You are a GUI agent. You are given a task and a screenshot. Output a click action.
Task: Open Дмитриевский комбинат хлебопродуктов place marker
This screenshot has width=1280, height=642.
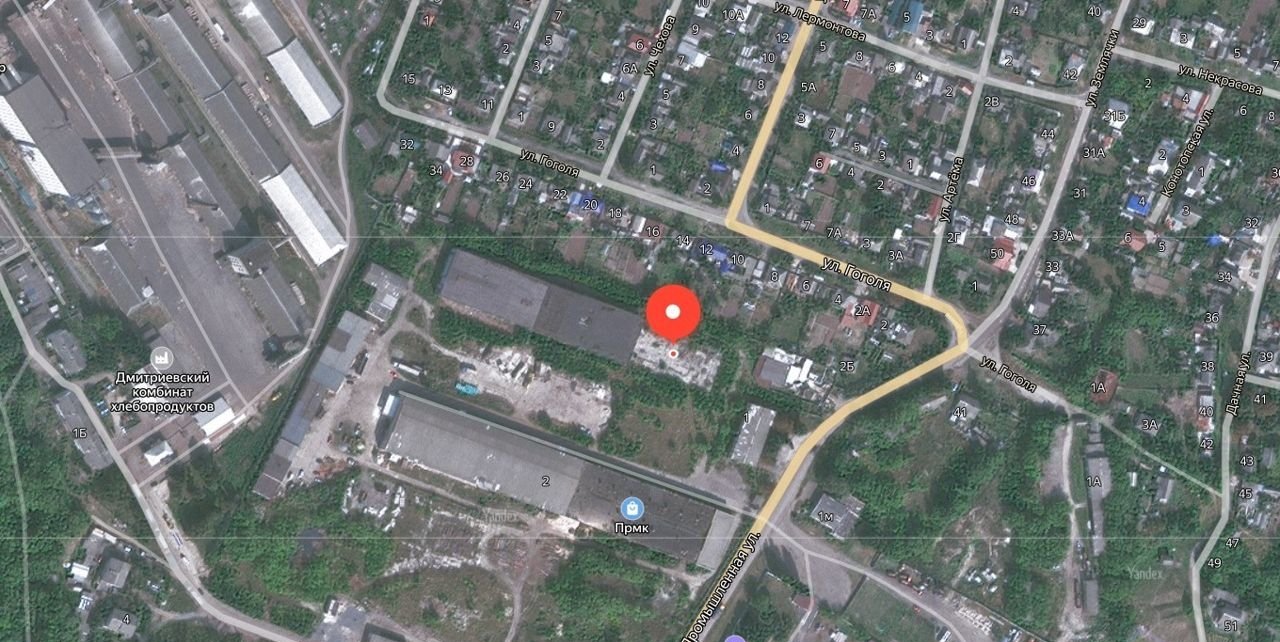[x=160, y=357]
